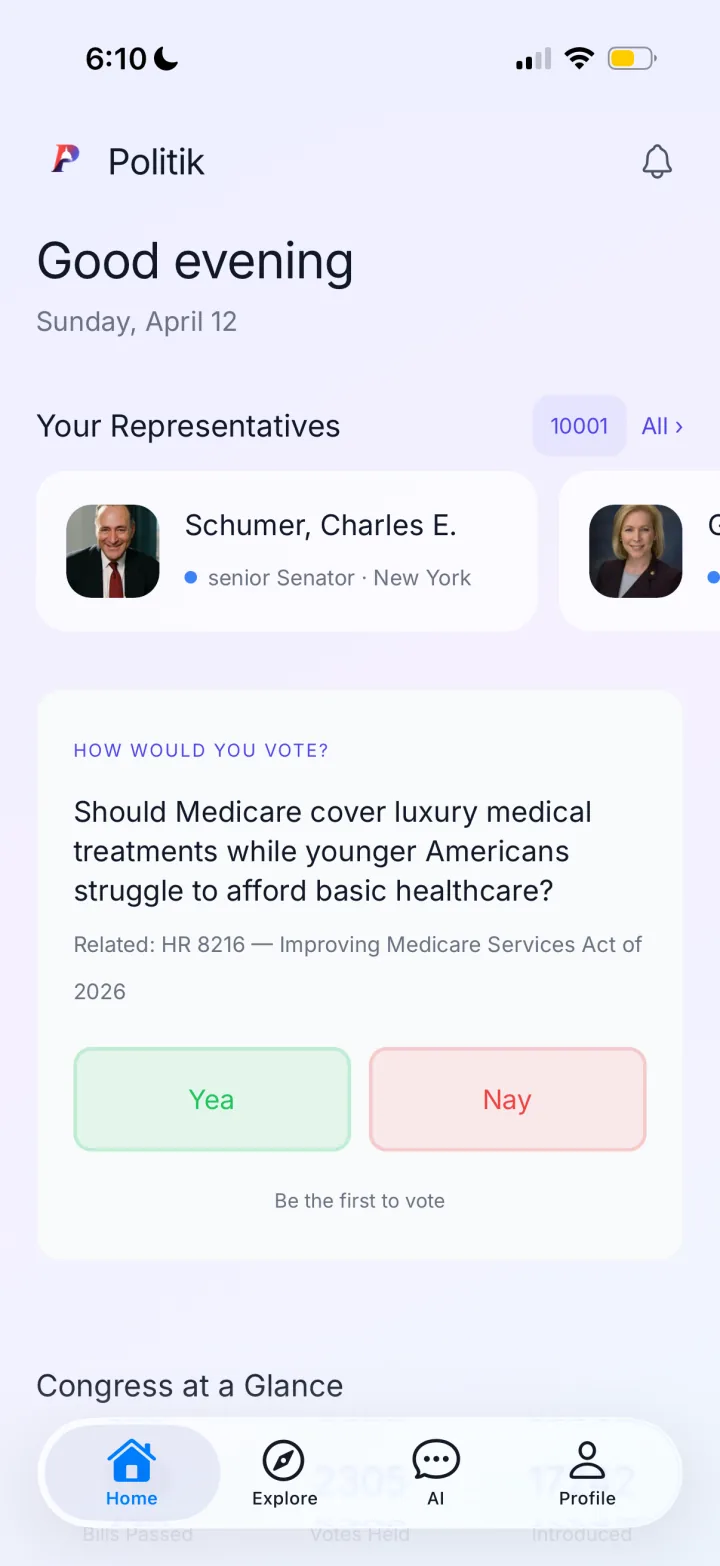Screen dimensions: 720x1566
Task: Open Charles E. Schumer's card
Action: point(287,551)
